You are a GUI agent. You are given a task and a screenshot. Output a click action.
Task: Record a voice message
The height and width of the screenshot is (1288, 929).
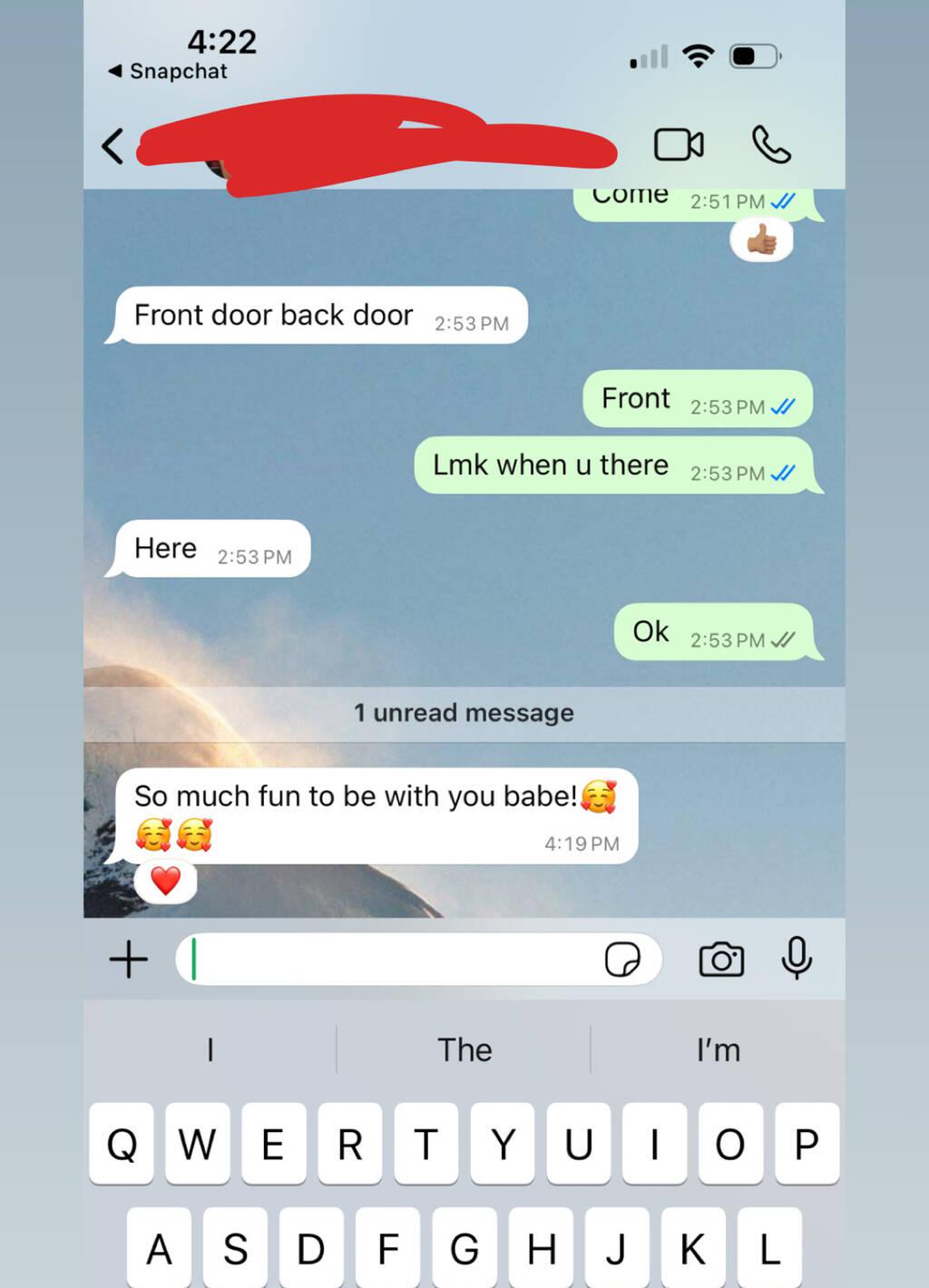797,959
